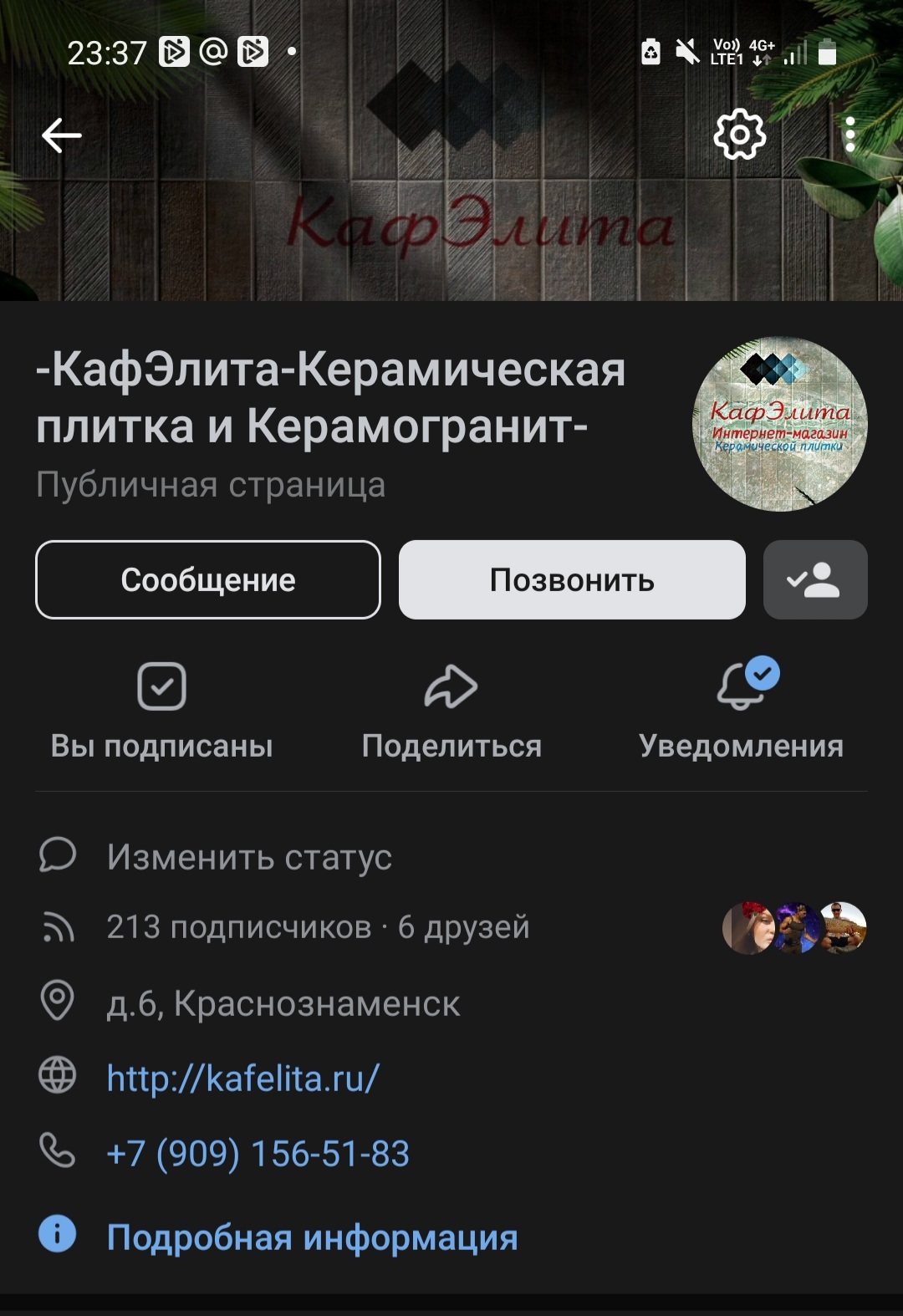
Task: Open the Краснознаменск address location
Action: click(283, 1003)
